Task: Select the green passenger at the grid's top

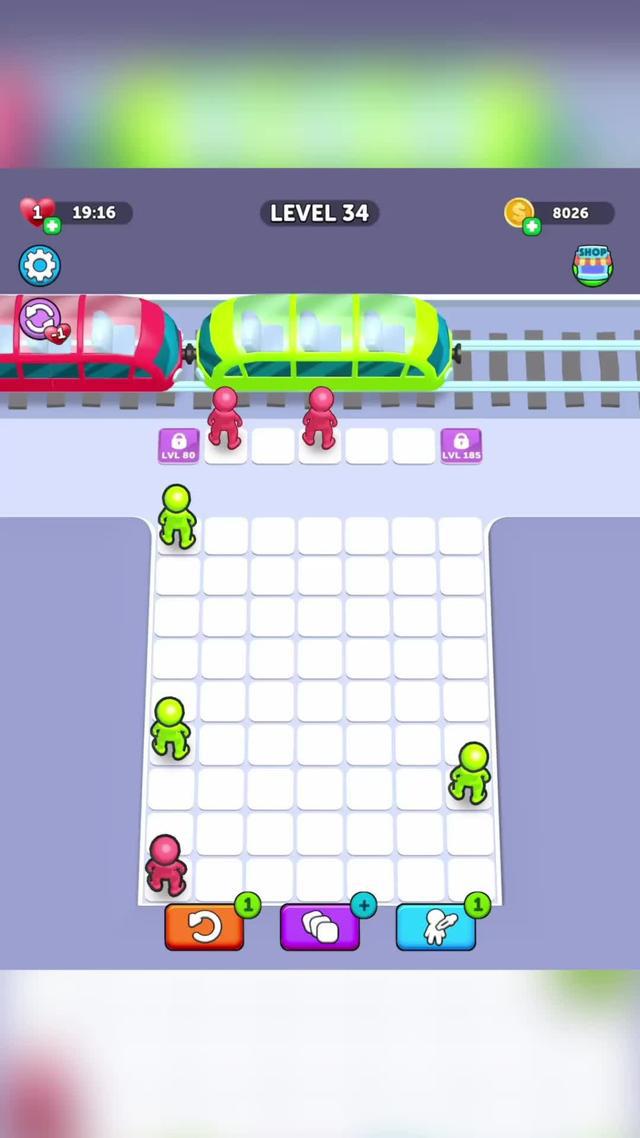Action: [177, 516]
